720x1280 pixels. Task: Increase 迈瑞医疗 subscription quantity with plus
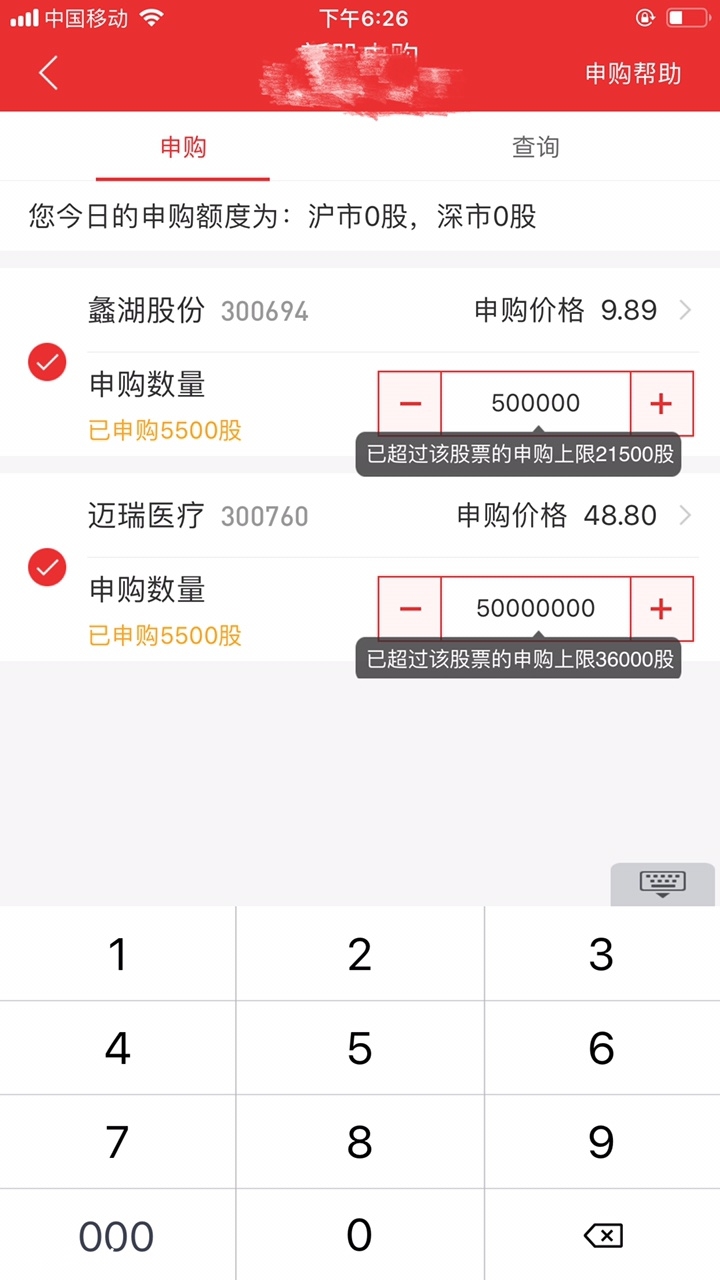[661, 608]
